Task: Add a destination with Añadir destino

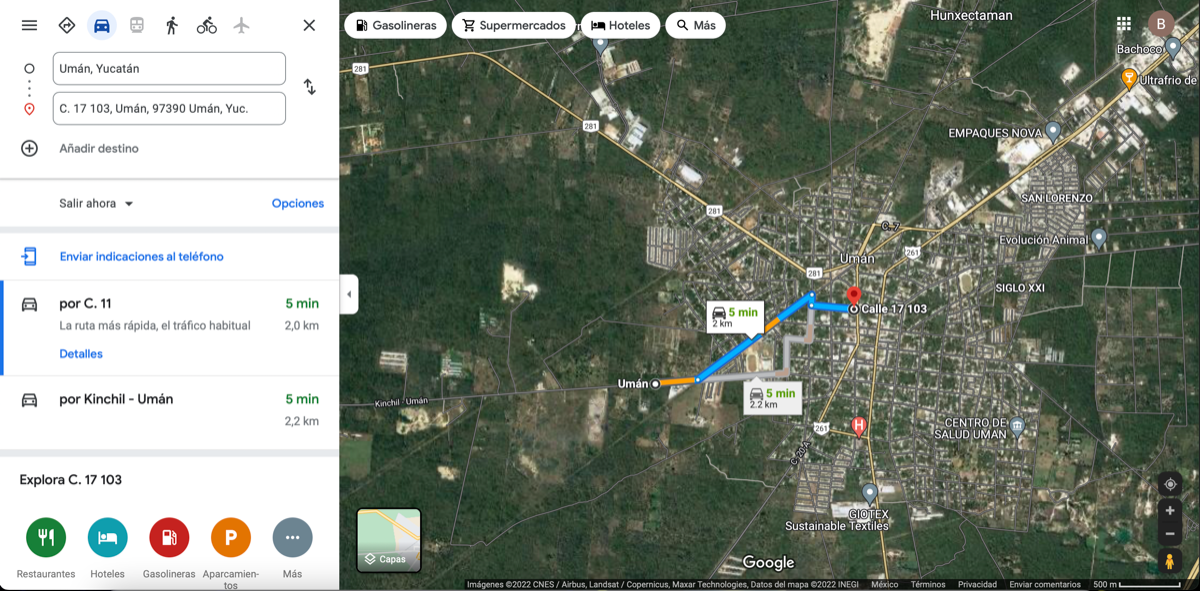Action: point(98,148)
